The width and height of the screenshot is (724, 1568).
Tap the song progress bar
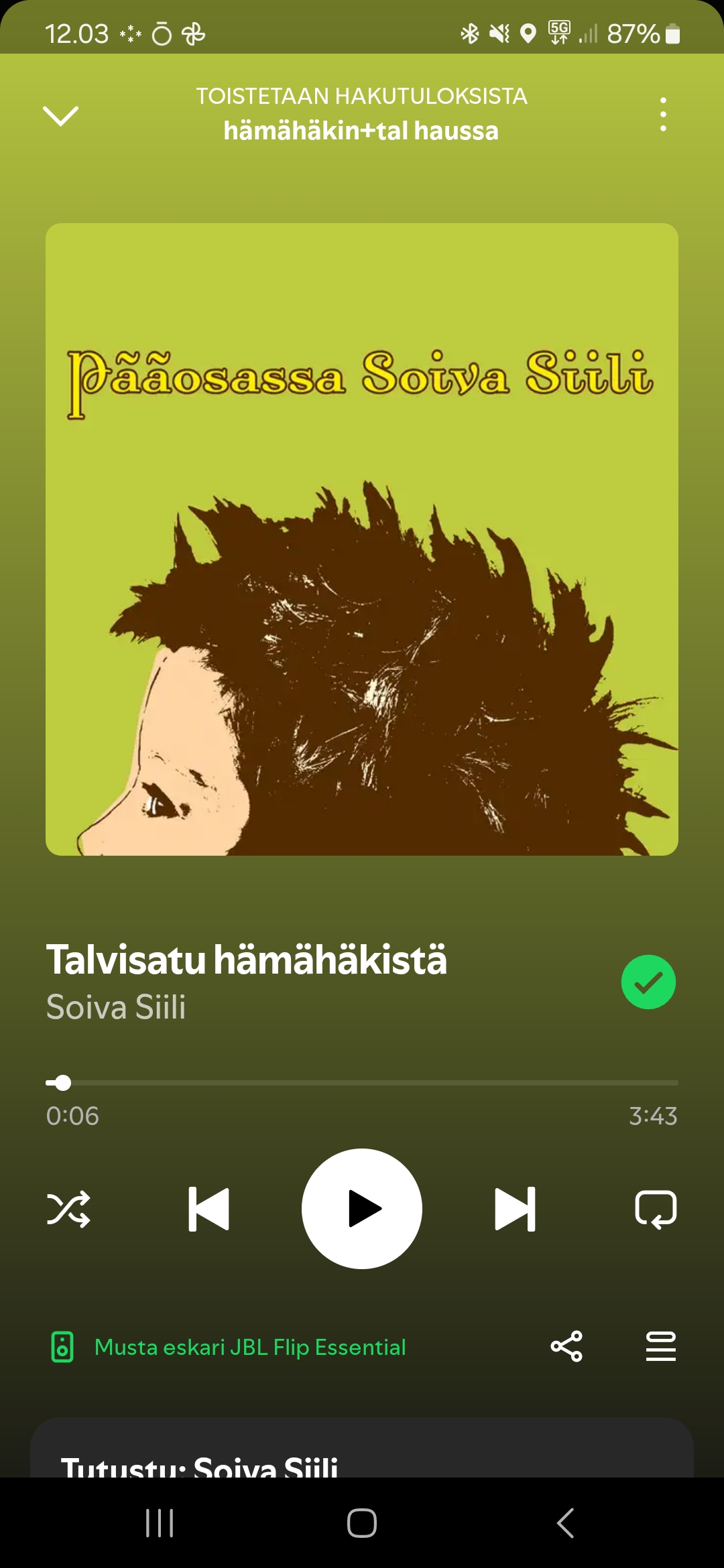pos(362,1082)
